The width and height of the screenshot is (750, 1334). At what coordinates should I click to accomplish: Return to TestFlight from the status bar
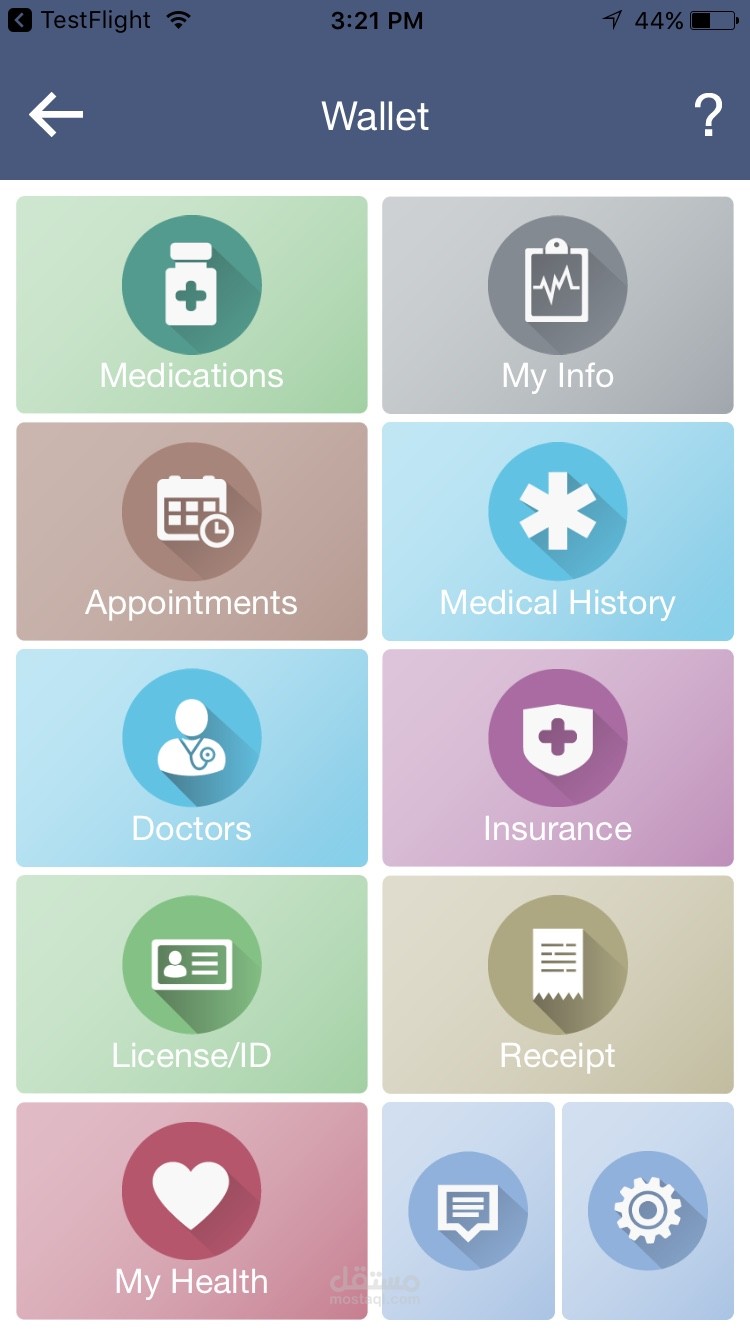click(x=80, y=20)
